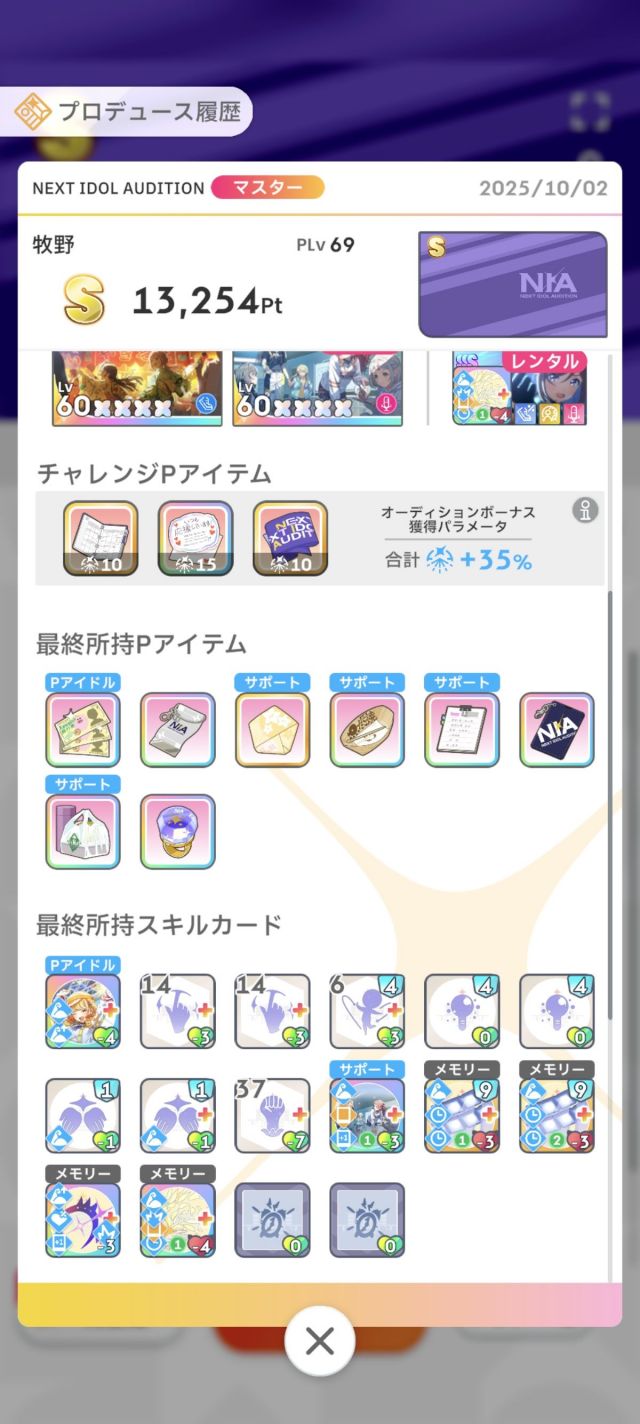Viewport: 640px width, 1424px height.
Task: View the notebook challenge P-item with 10
Action: (x=100, y=538)
